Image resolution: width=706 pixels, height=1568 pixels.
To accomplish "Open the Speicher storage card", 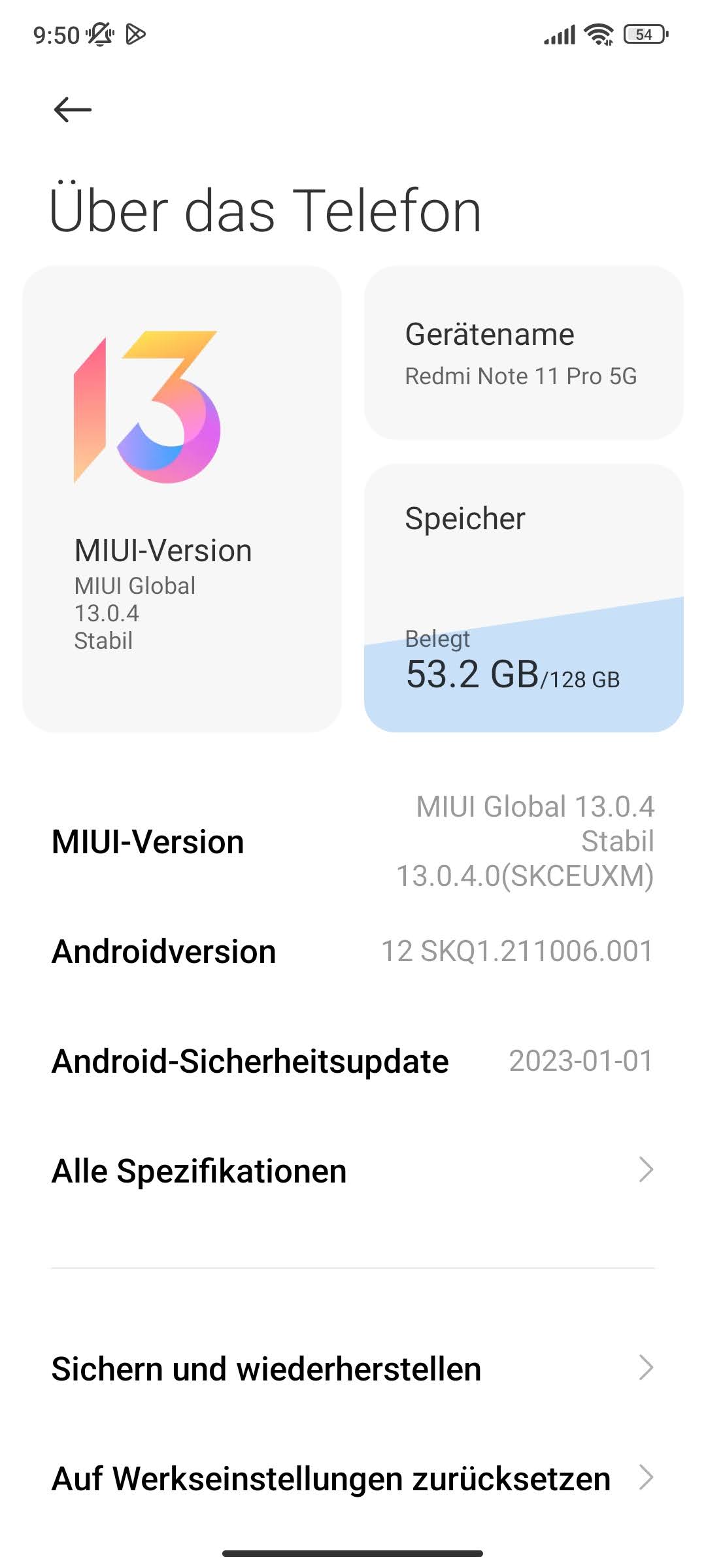I will pos(524,598).
